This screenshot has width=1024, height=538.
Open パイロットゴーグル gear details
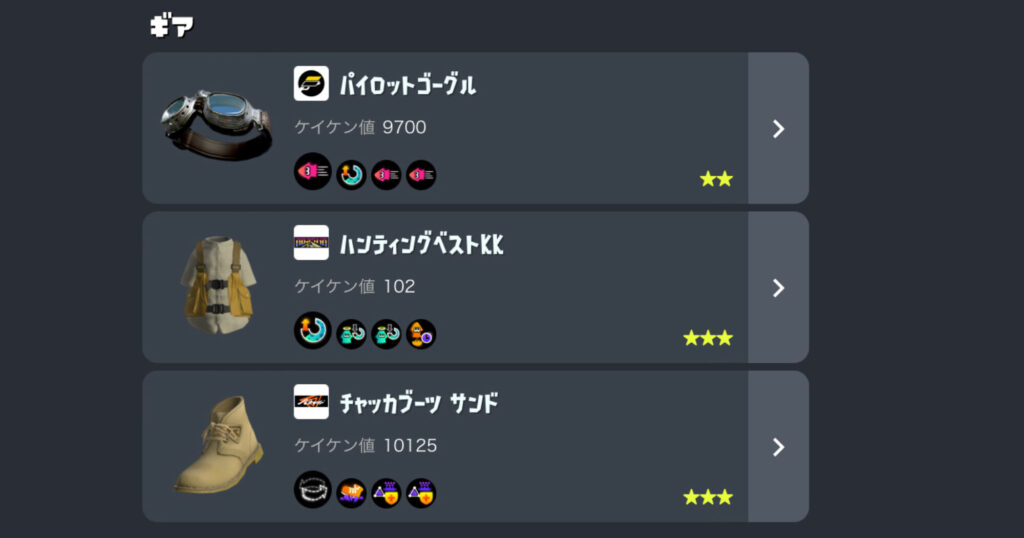coord(445,128)
